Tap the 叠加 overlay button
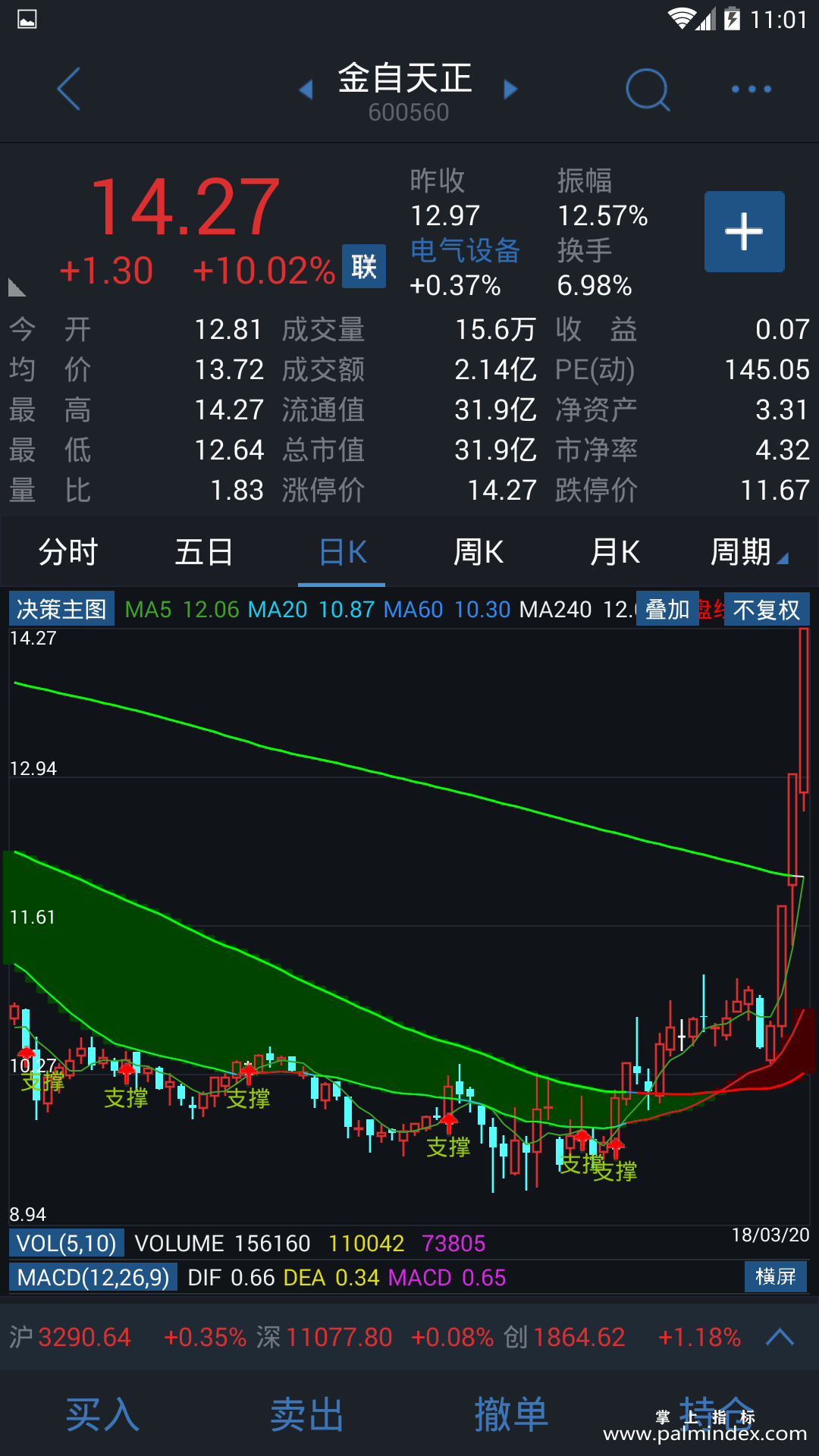 [x=667, y=609]
